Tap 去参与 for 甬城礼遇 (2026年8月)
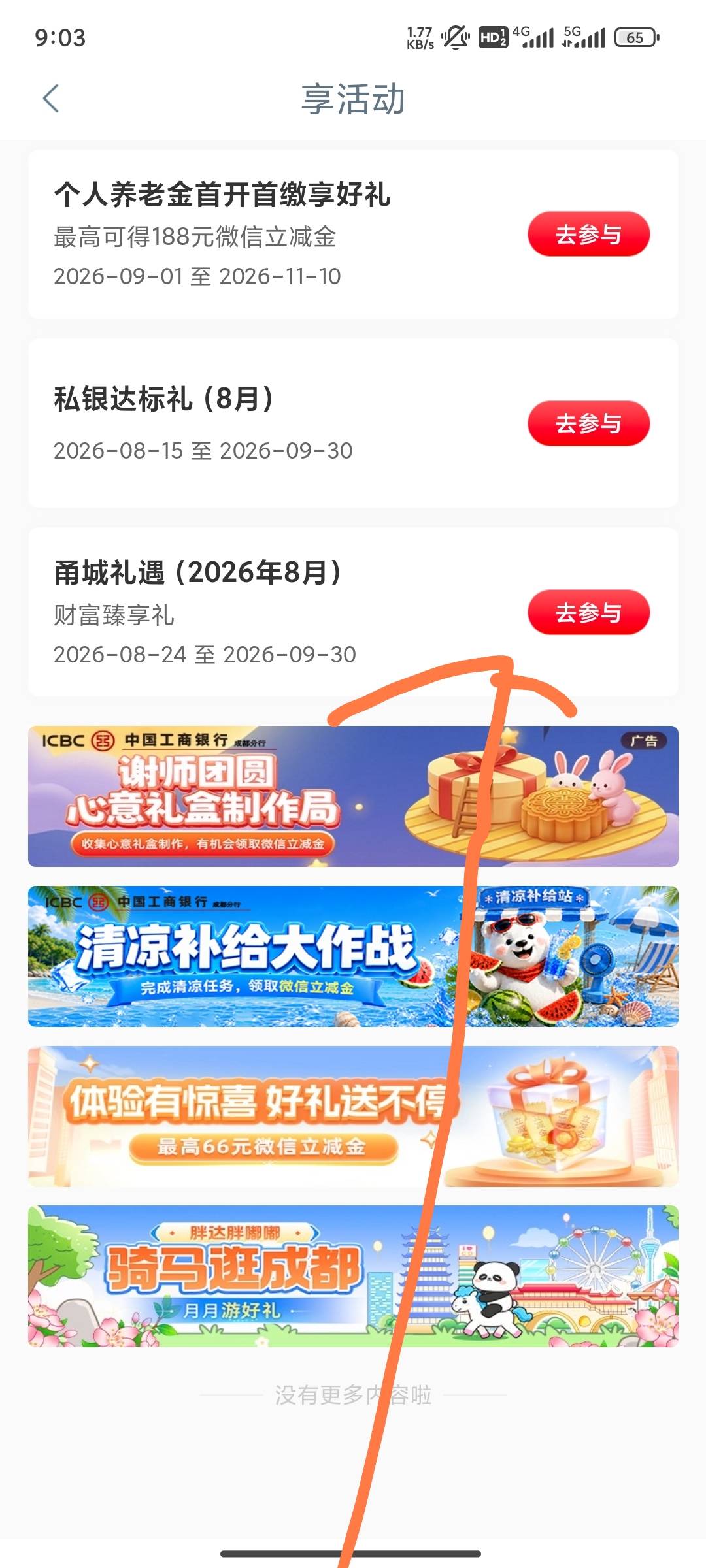This screenshot has width=706, height=1568. (x=588, y=613)
